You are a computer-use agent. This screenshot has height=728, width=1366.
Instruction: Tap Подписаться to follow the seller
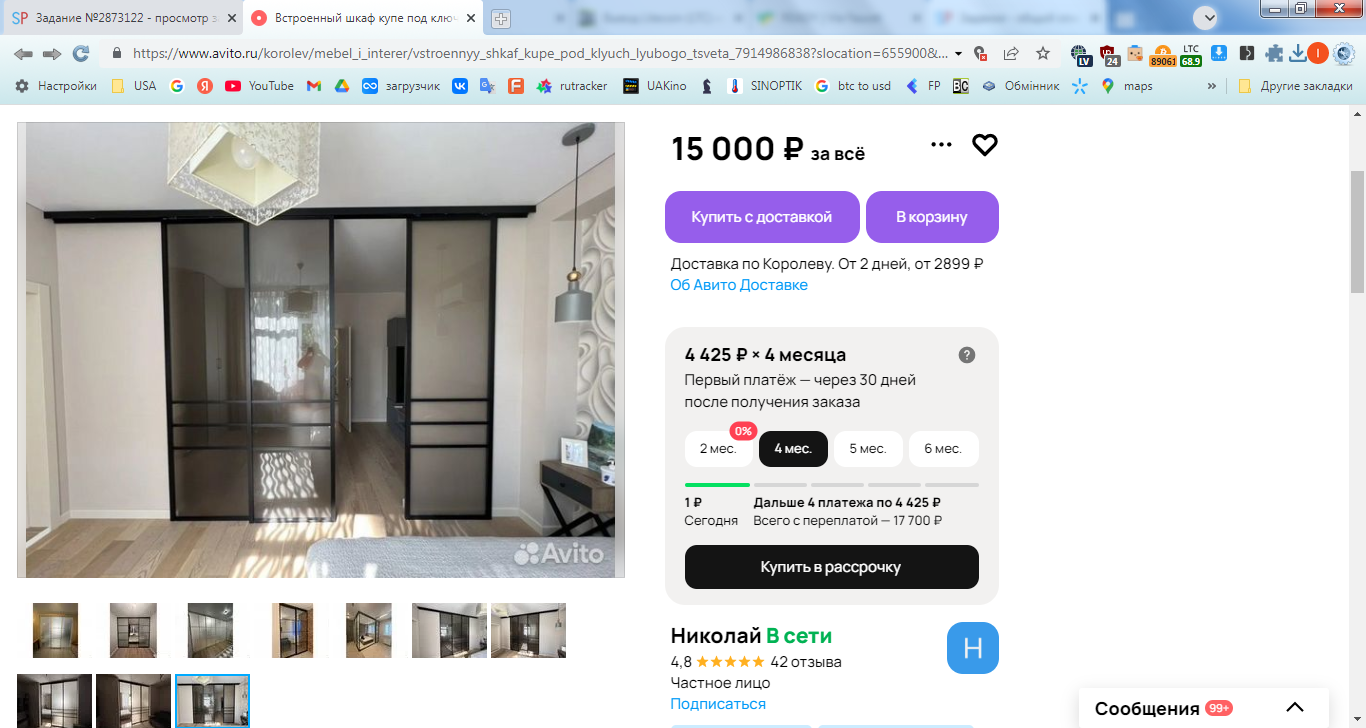click(718, 704)
